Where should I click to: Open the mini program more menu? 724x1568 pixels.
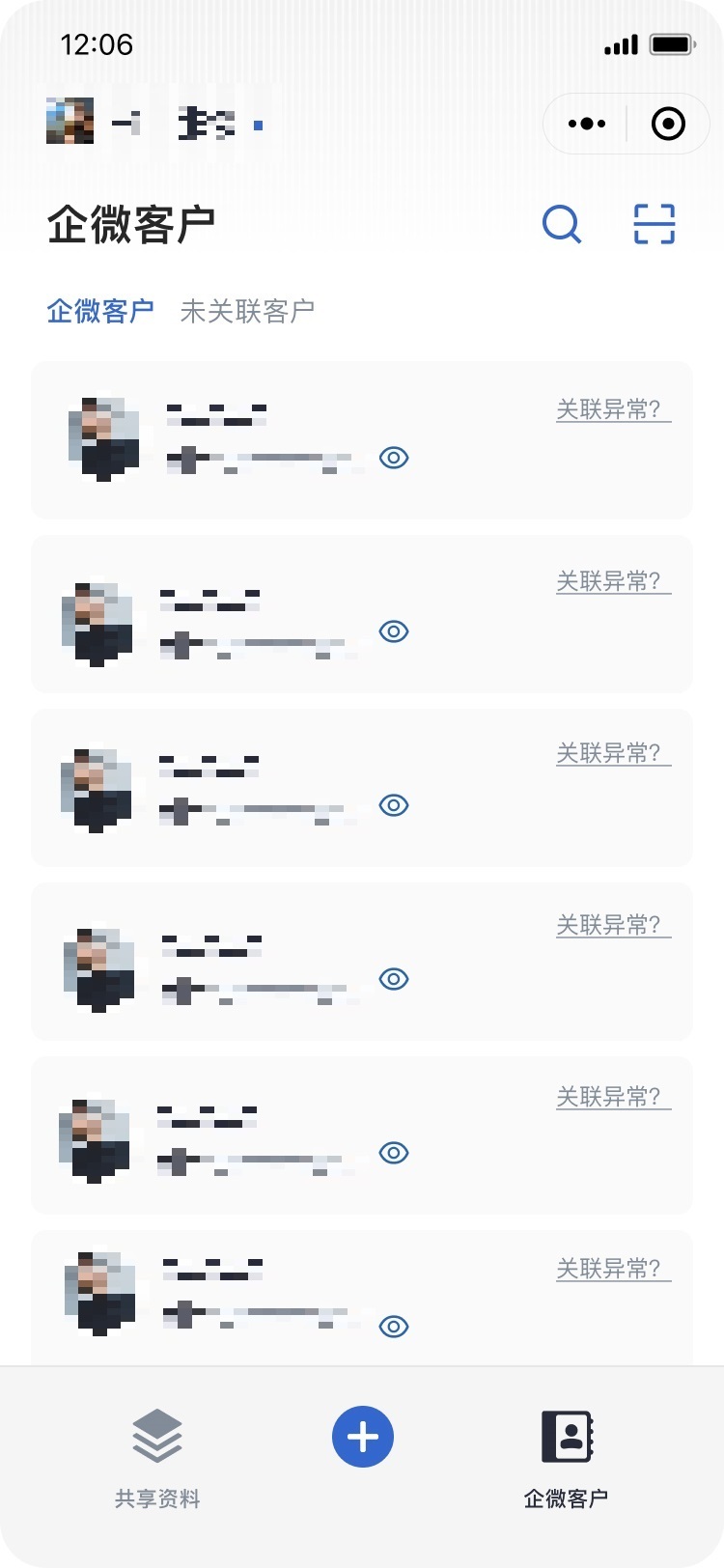tap(587, 124)
